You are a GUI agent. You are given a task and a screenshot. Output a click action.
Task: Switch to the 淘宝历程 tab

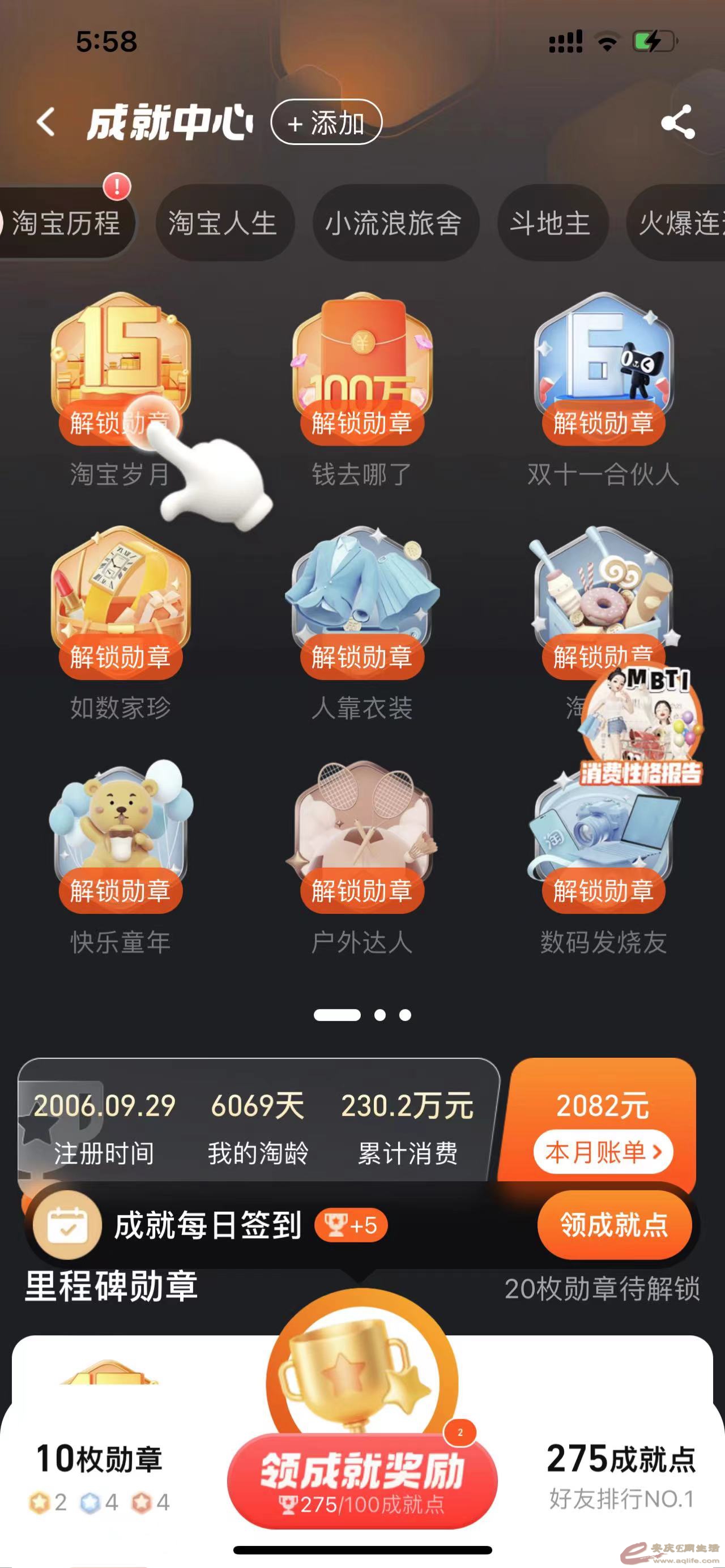(66, 223)
